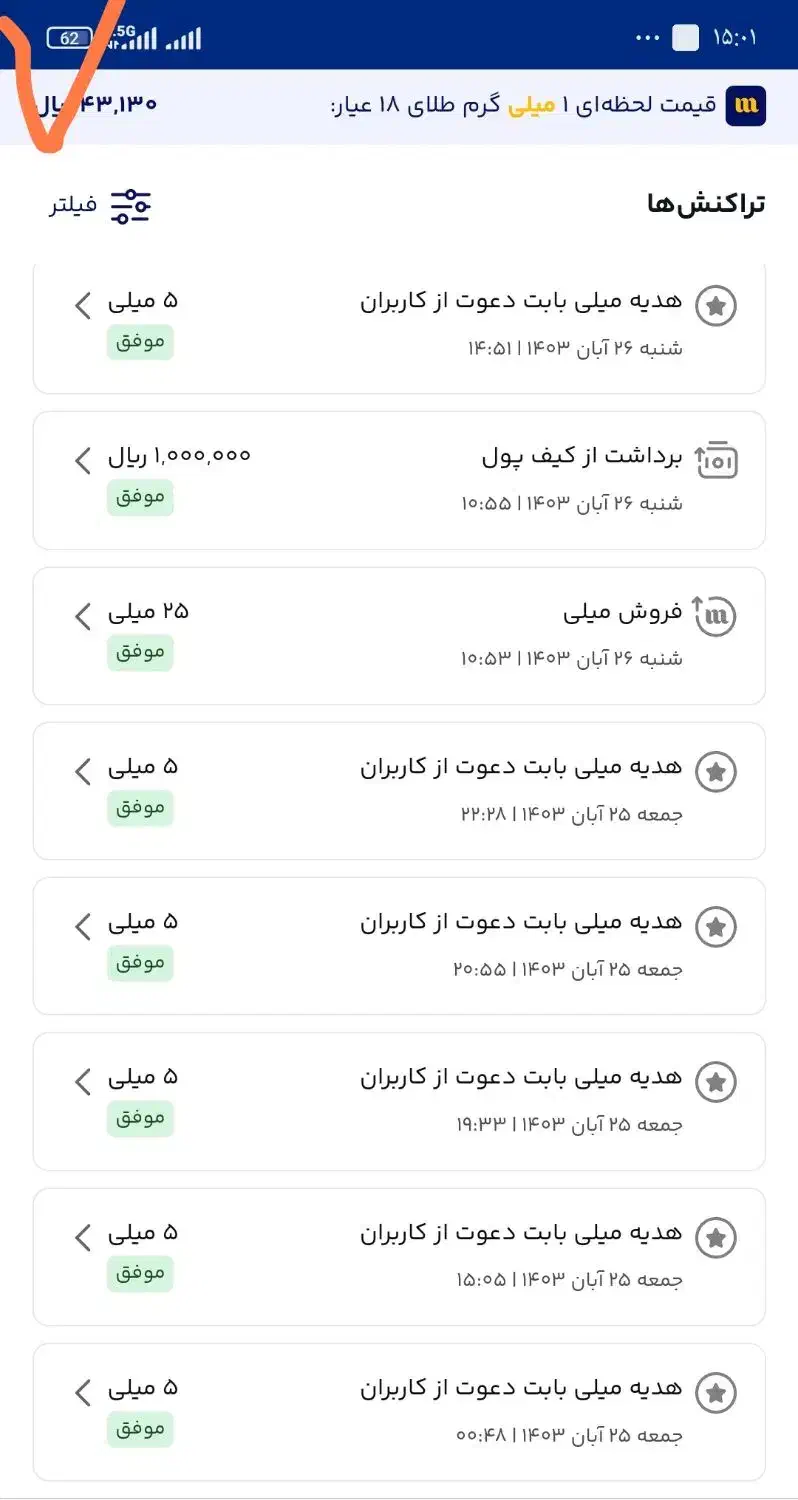Screen dimensions: 798x1500
Task: Click the Milli sell icon on فروش میلی
Action: tap(716, 616)
